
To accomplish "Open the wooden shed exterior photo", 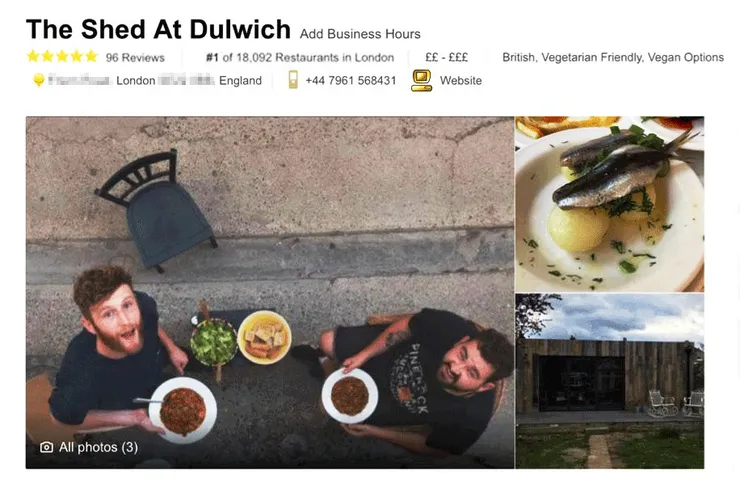I will coord(609,380).
